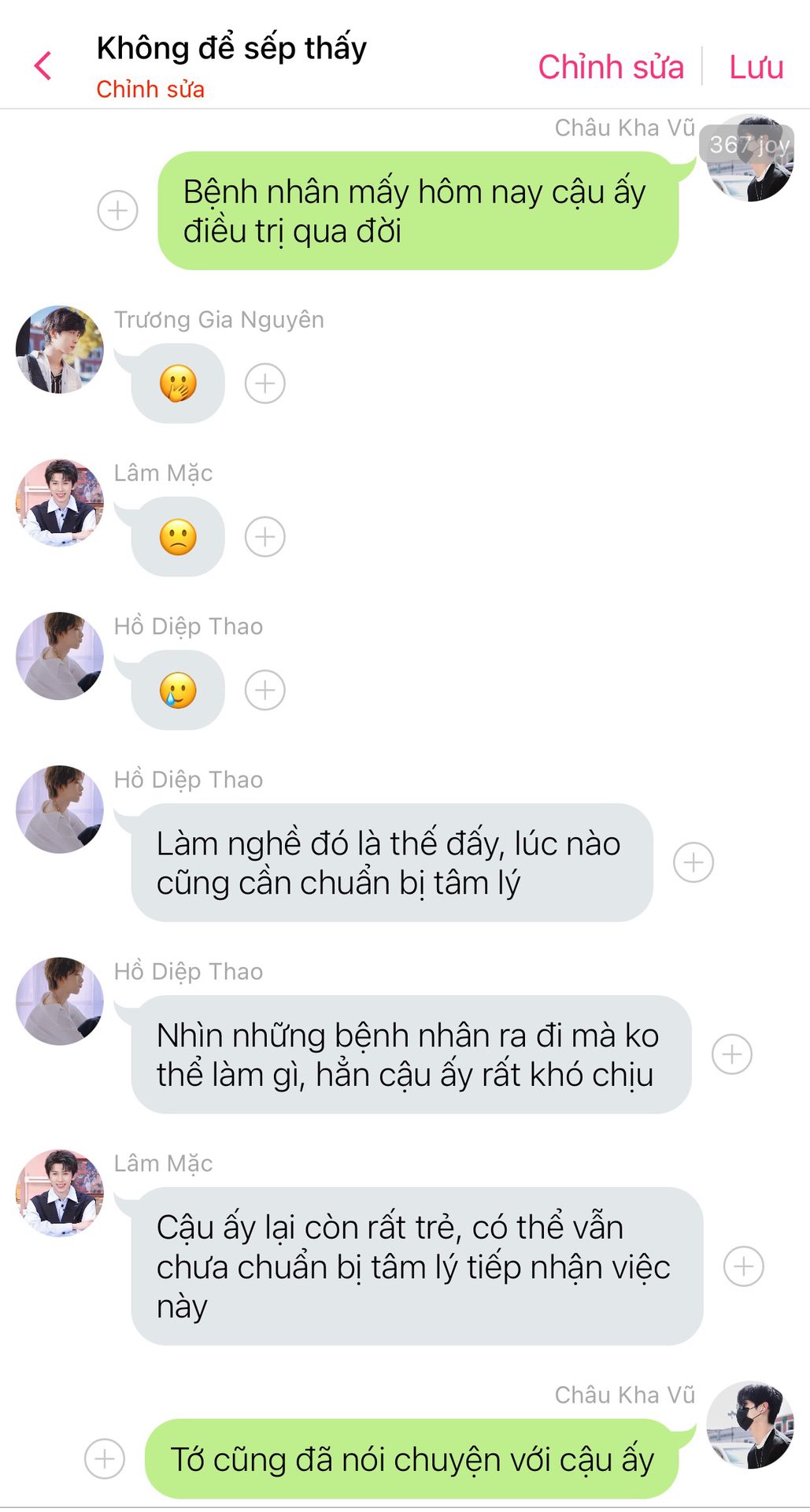Tap the red Chỉnh sửa under the title
The height and width of the screenshot is (1512, 810).
tap(150, 90)
